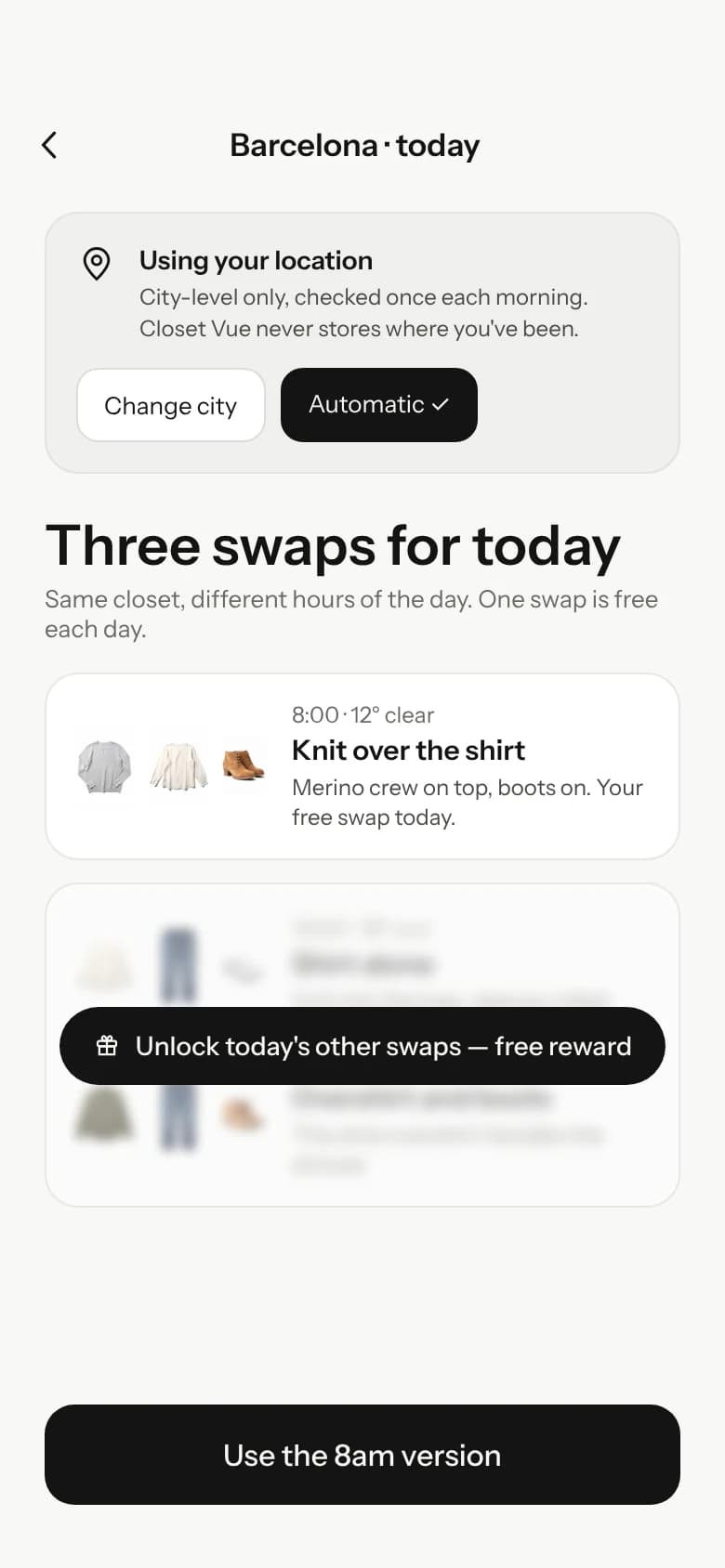Use the 8am version
Screen dimensions: 725x1568
pos(362,1455)
